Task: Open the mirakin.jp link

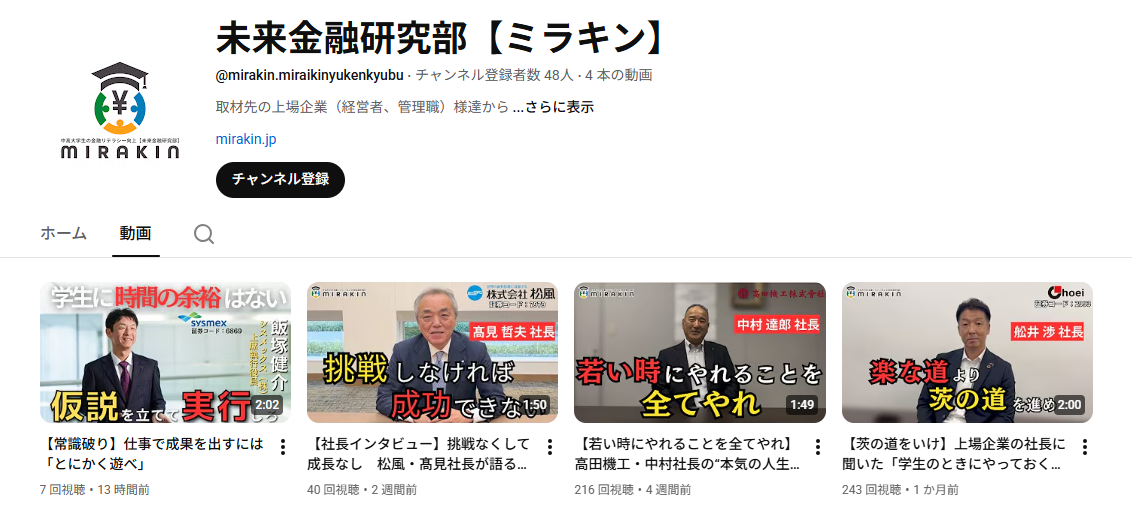Action: point(246,139)
